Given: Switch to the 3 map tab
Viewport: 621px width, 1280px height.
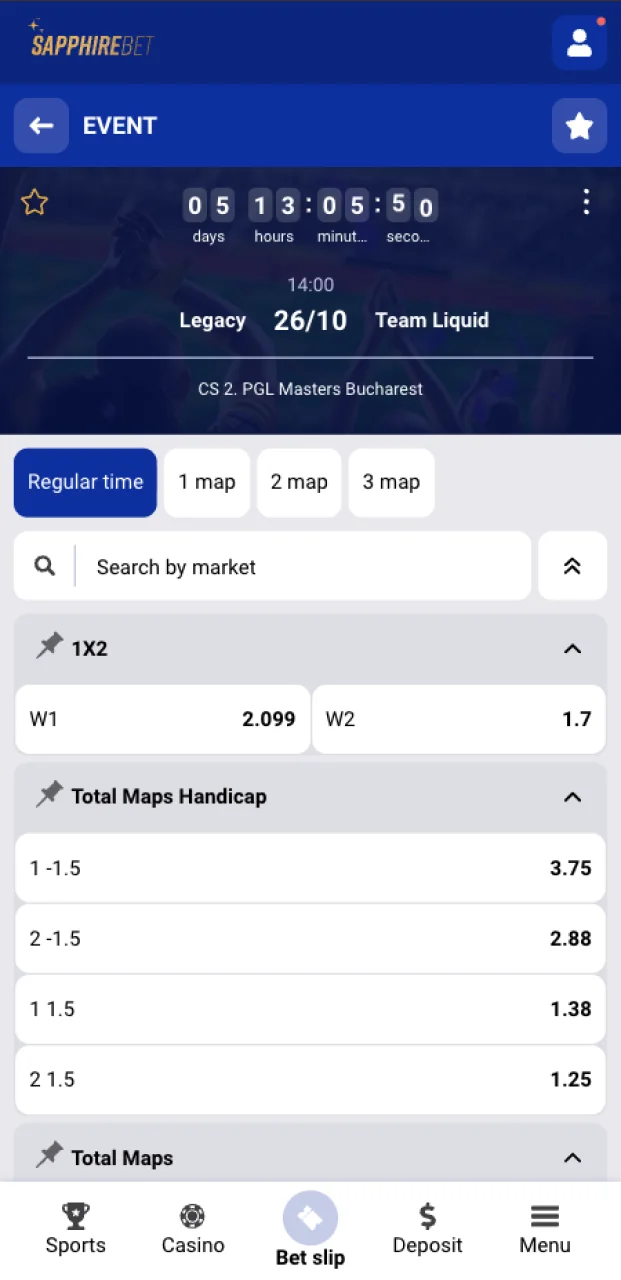Looking at the screenshot, I should 391,482.
